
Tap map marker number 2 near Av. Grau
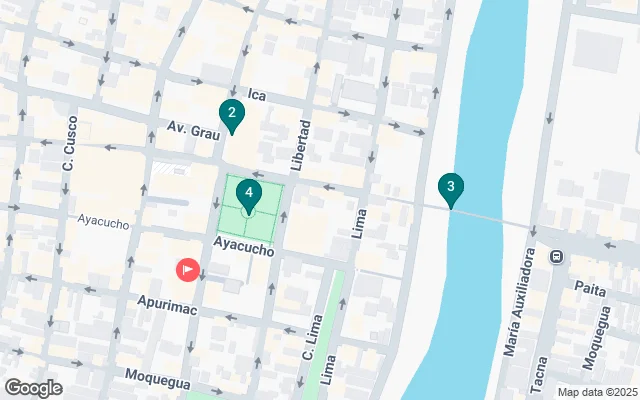231,114
